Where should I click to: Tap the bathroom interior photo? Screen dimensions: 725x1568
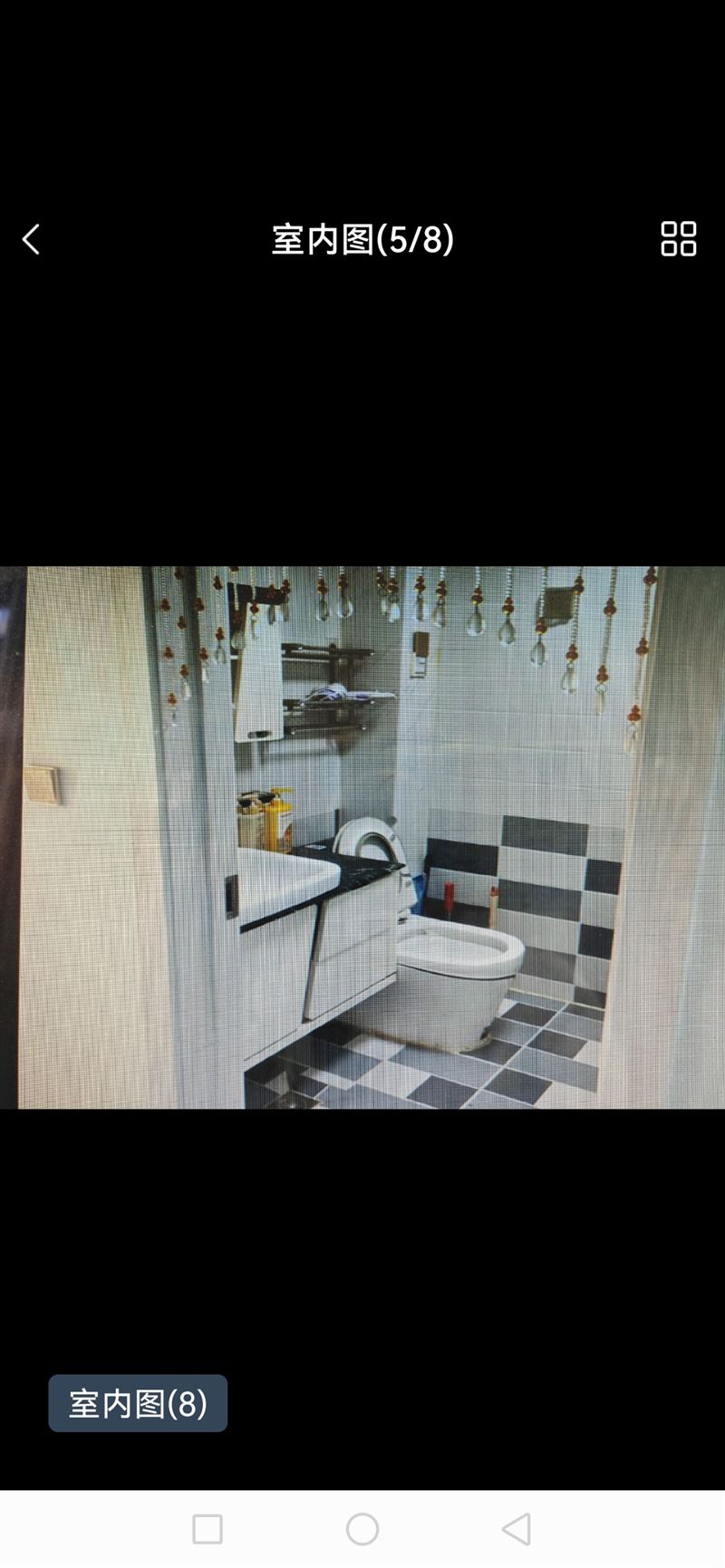[362, 837]
